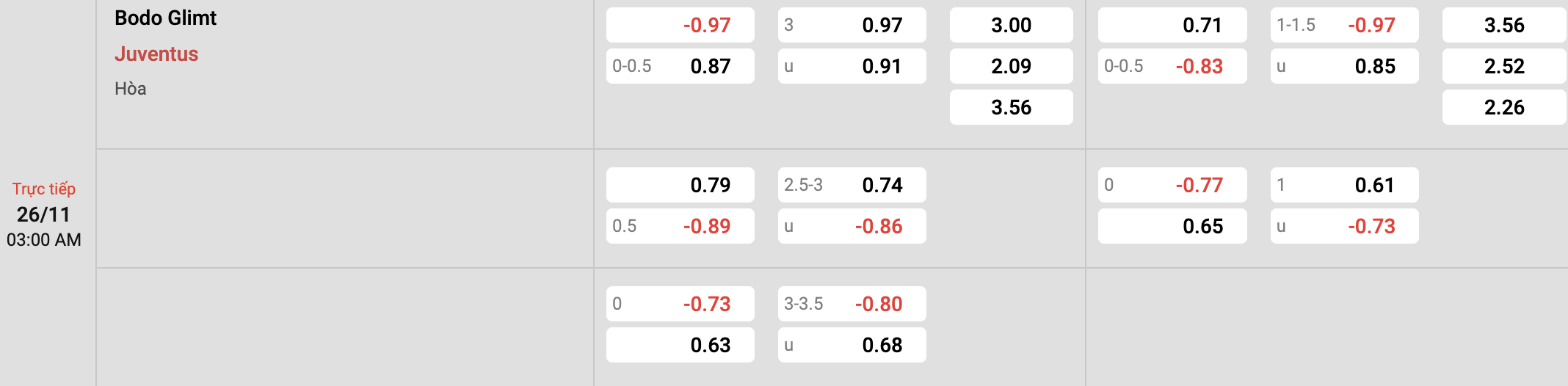Select the 0.97 odds for over 3

852,25
